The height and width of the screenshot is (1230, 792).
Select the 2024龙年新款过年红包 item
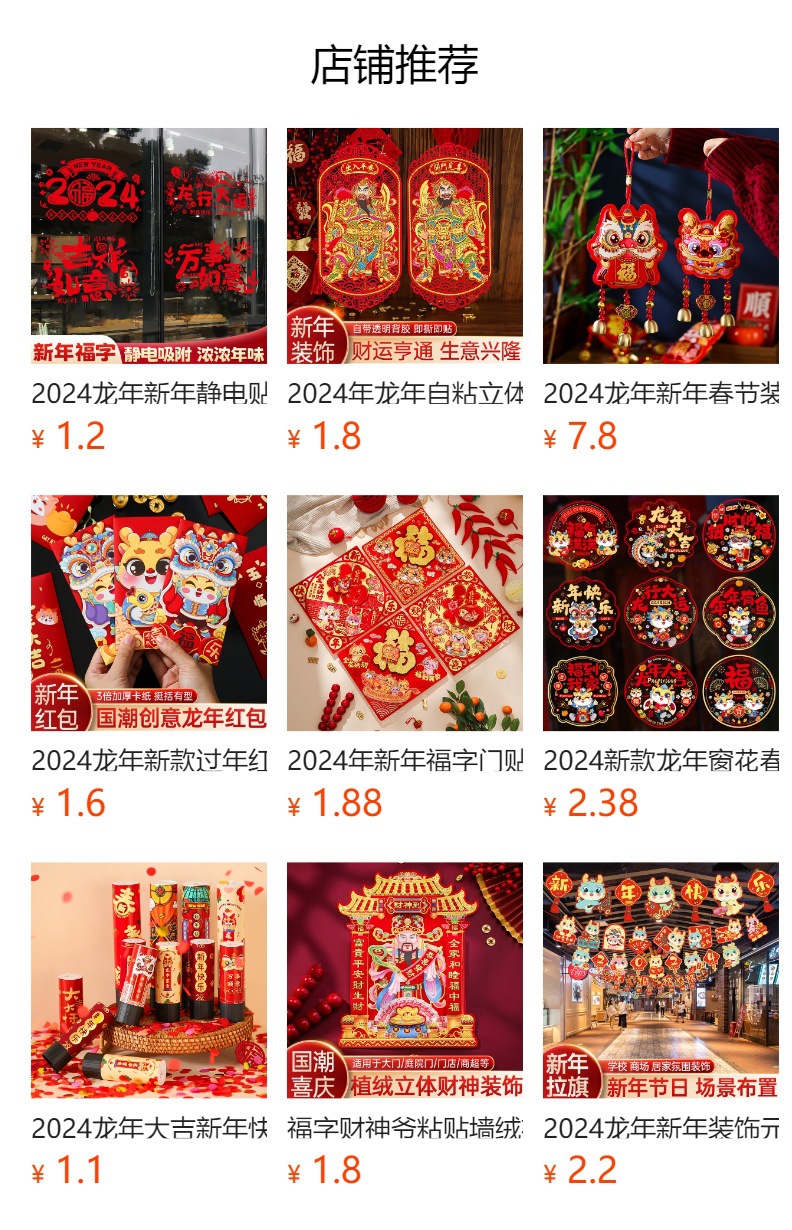pos(148,613)
